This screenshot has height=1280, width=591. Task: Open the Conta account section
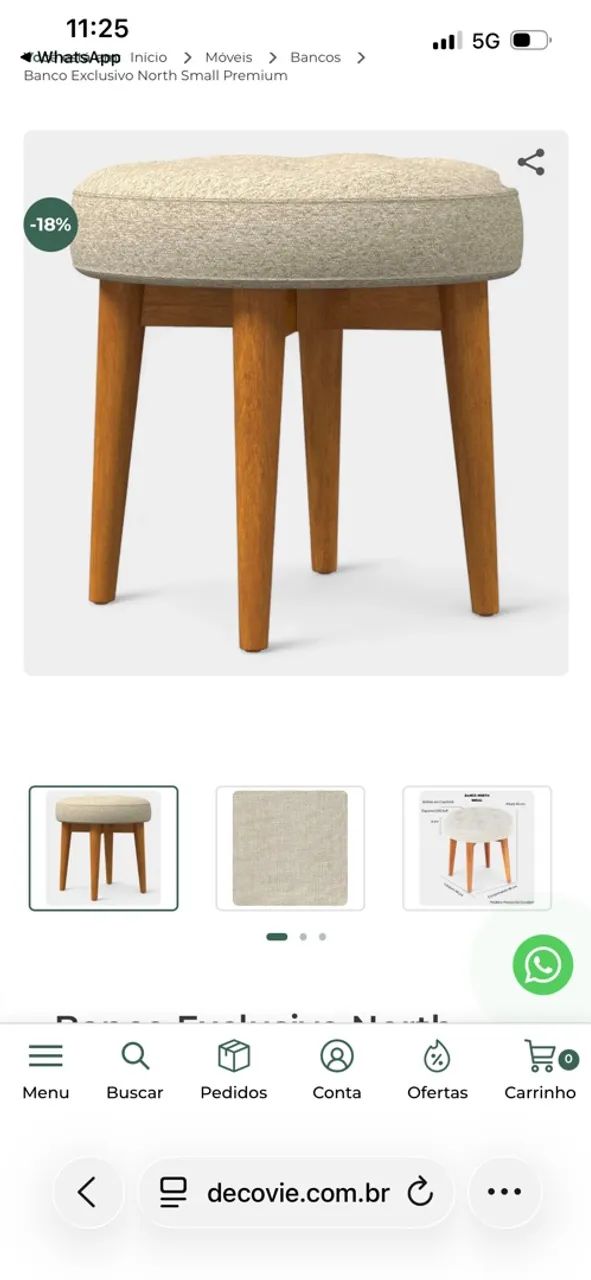[337, 1070]
